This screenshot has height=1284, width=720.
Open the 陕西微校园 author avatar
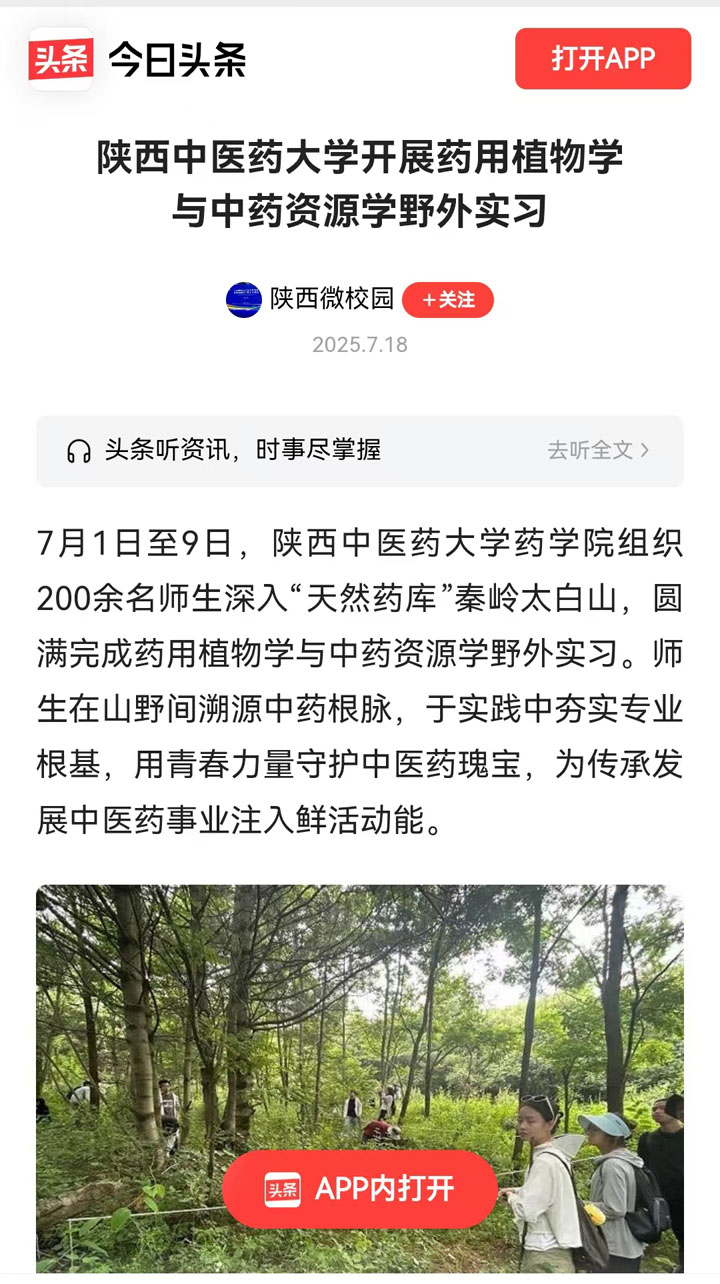click(x=244, y=300)
